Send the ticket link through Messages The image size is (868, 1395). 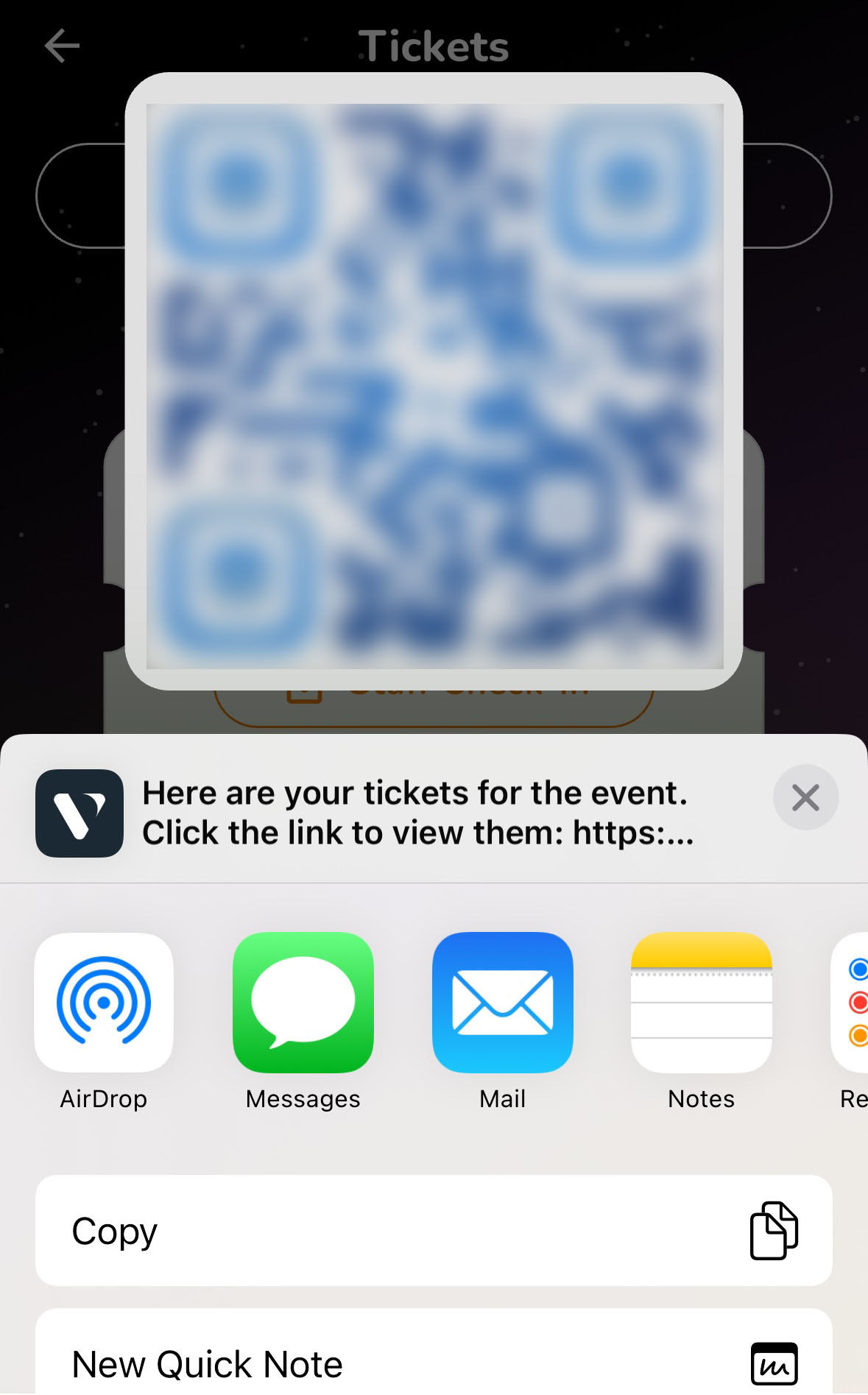tap(303, 1003)
